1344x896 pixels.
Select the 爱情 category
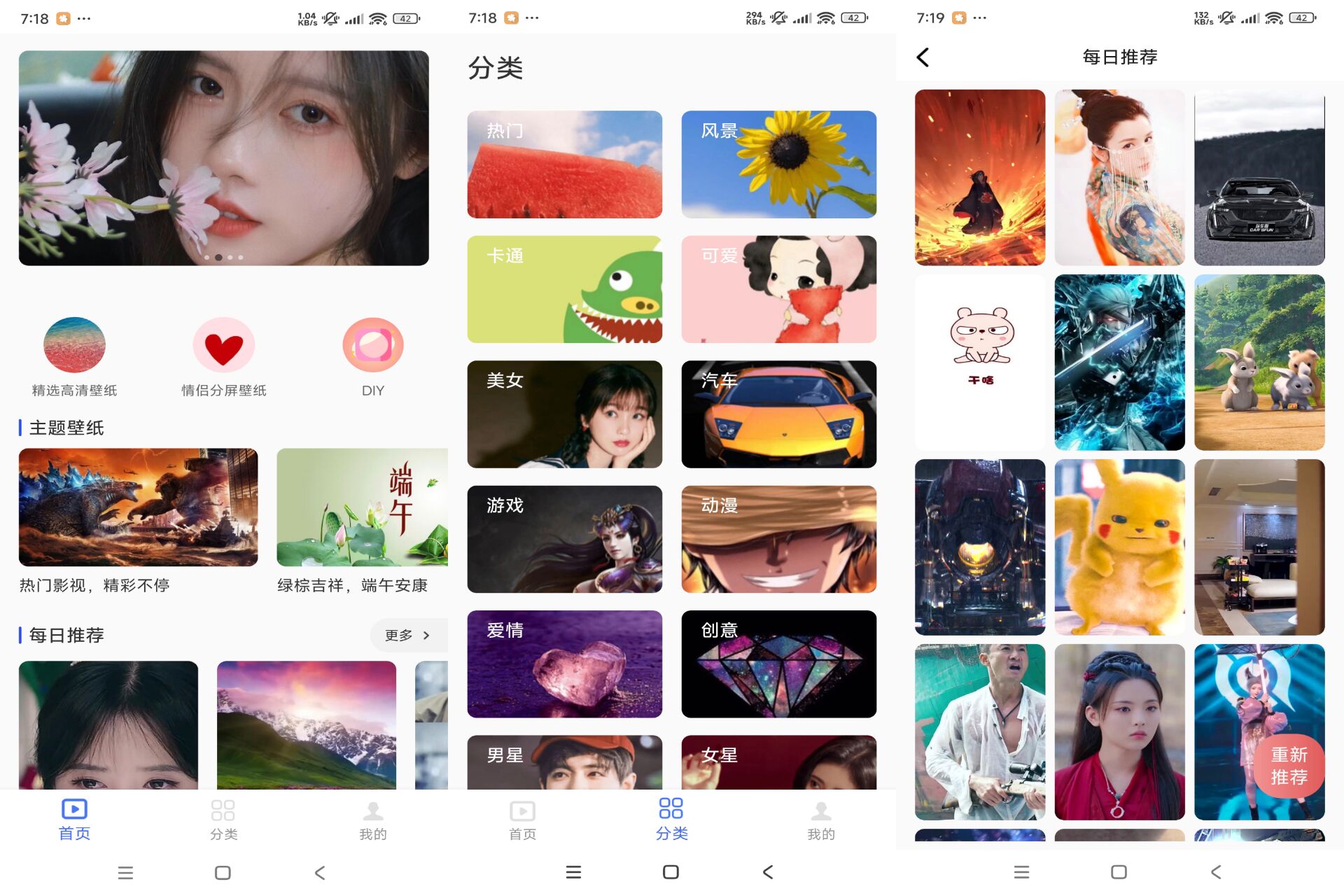pos(564,664)
